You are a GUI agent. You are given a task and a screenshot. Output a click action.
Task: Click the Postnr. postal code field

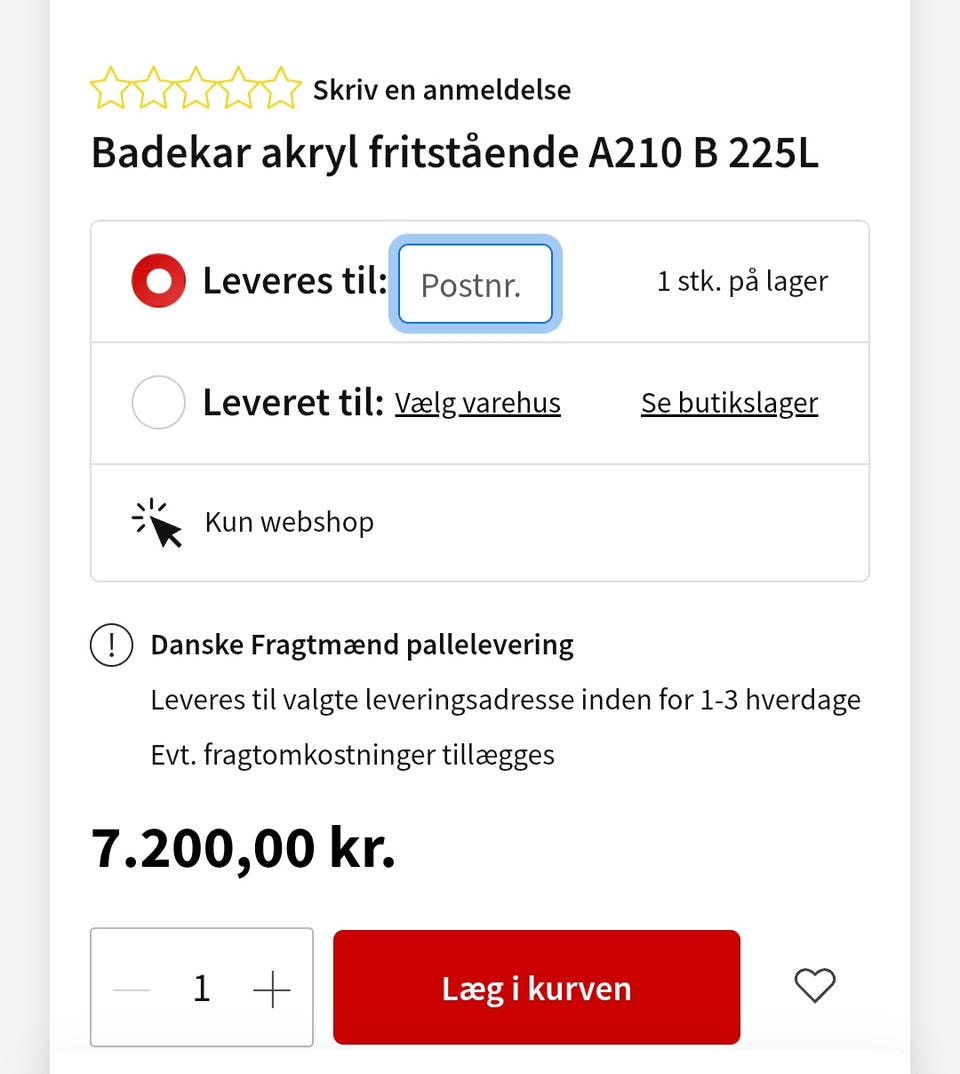point(474,284)
